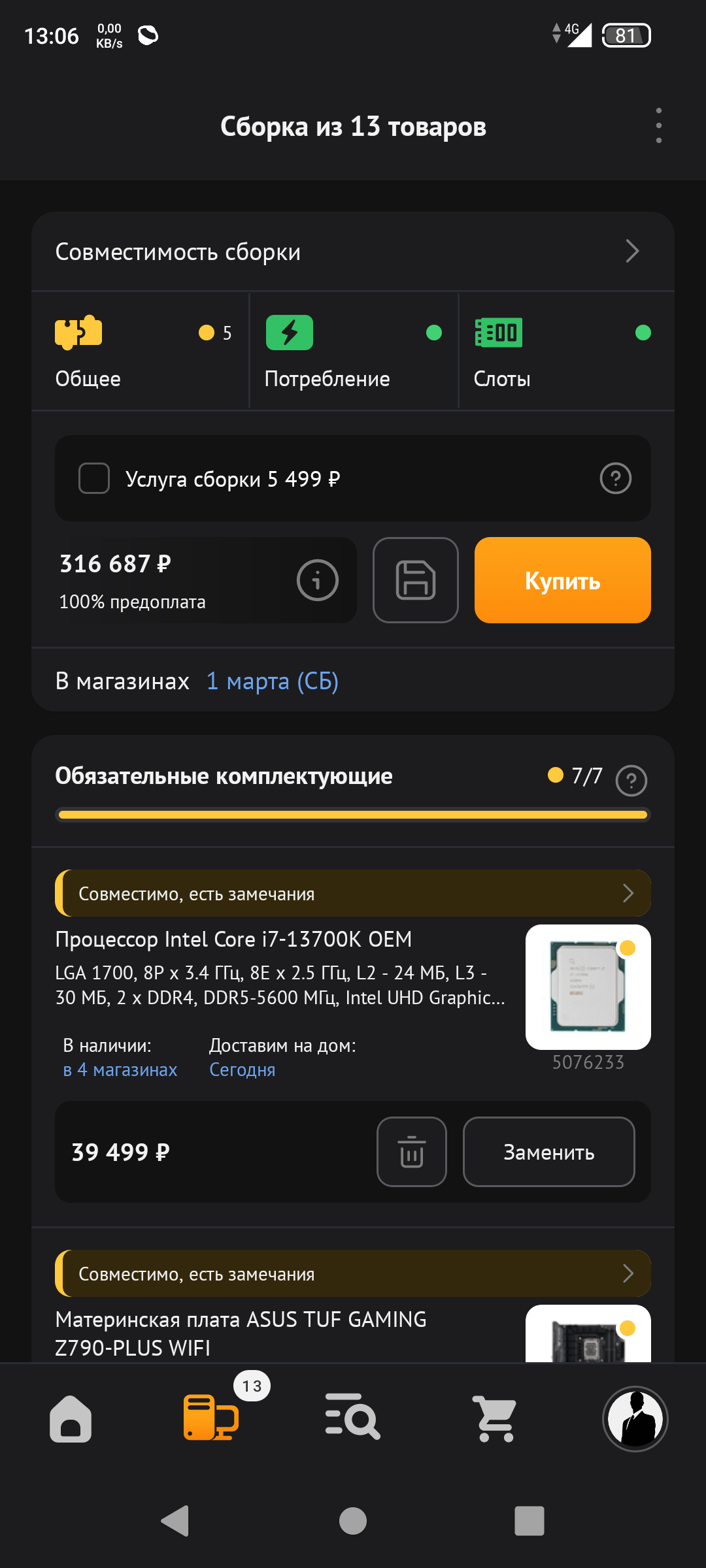Open the в 4 магазинах availability link
706x1568 pixels.
pos(120,1070)
